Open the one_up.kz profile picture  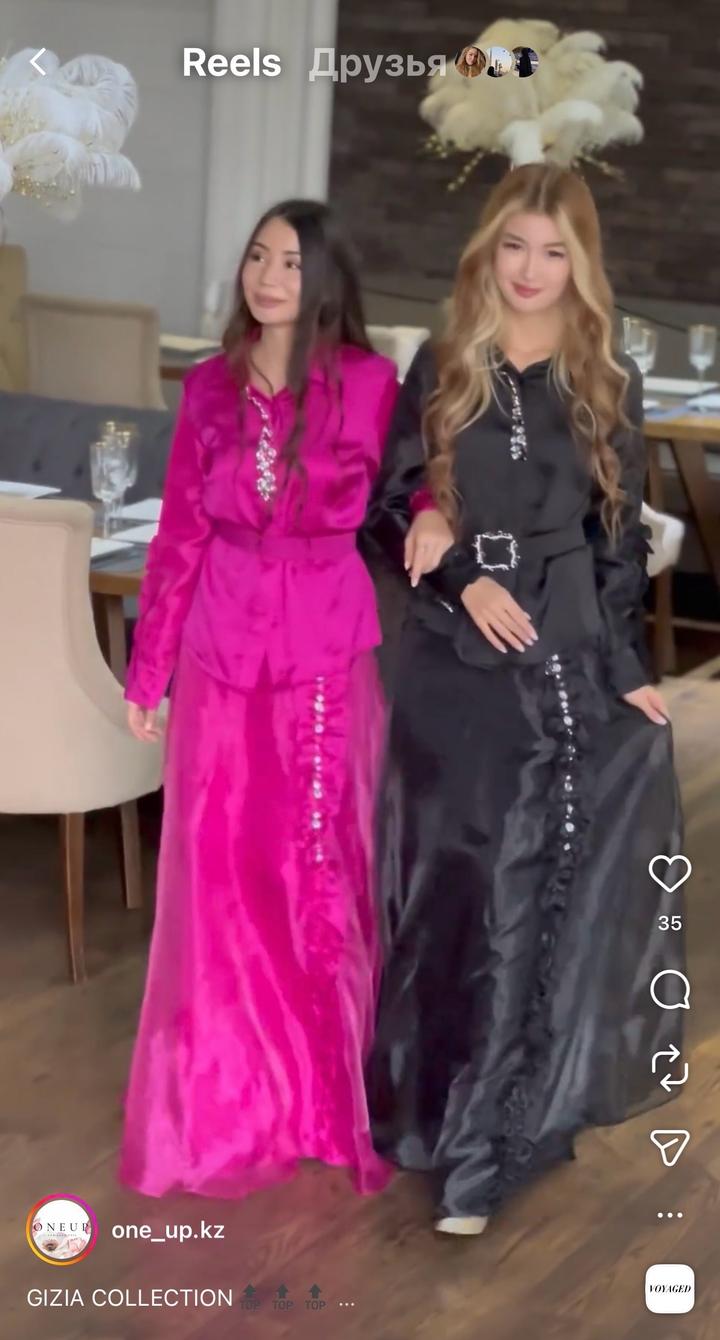tap(62, 1230)
